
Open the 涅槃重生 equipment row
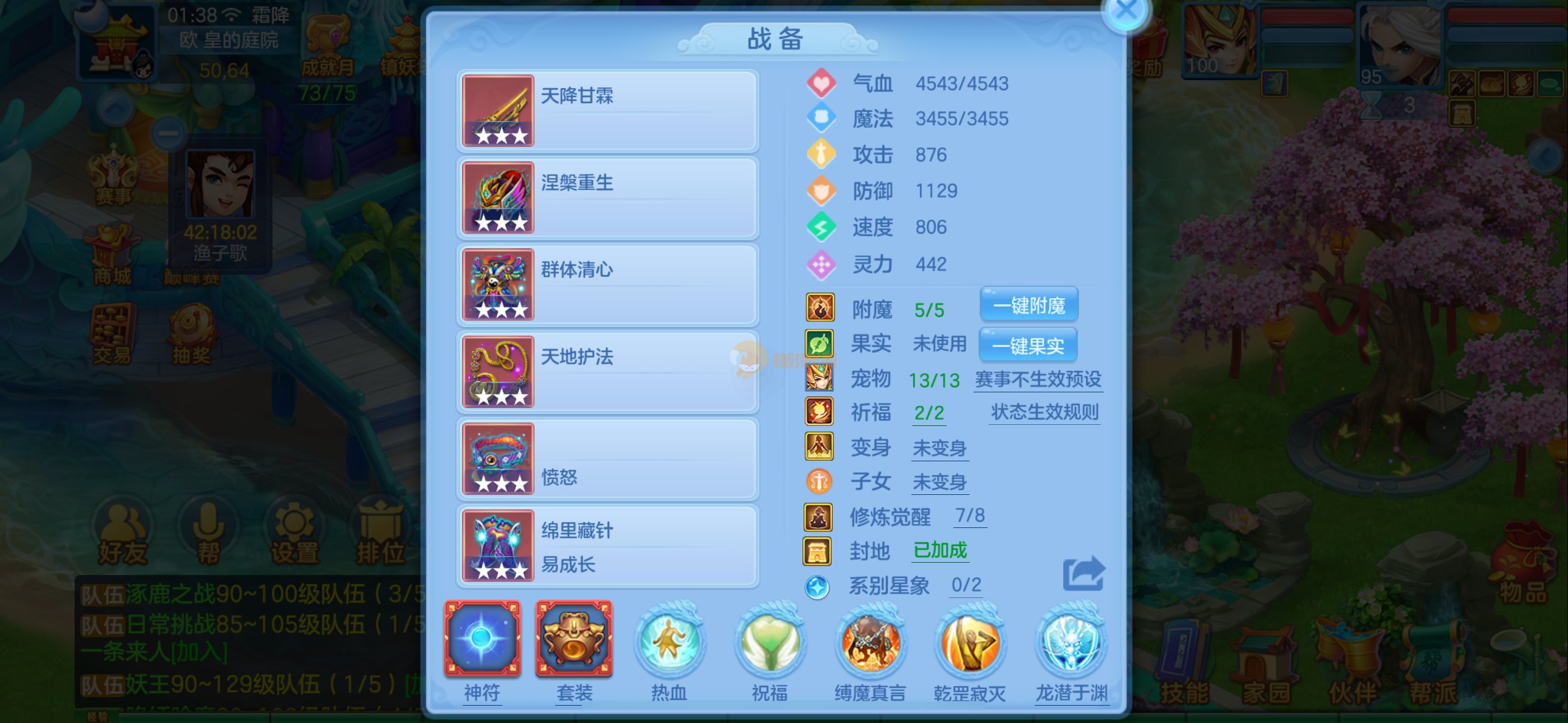607,198
